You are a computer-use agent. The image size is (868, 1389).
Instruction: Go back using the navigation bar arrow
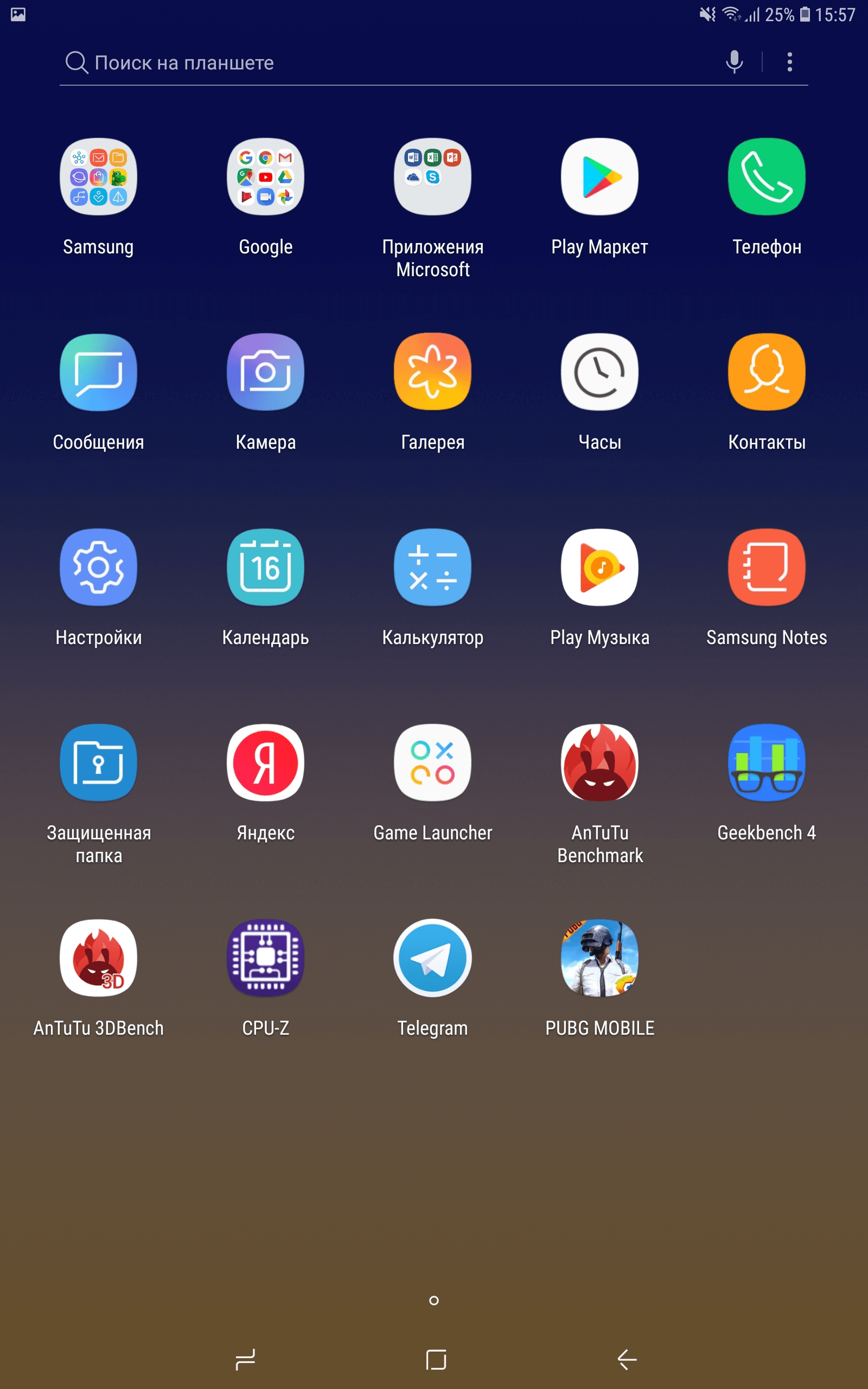click(626, 1359)
